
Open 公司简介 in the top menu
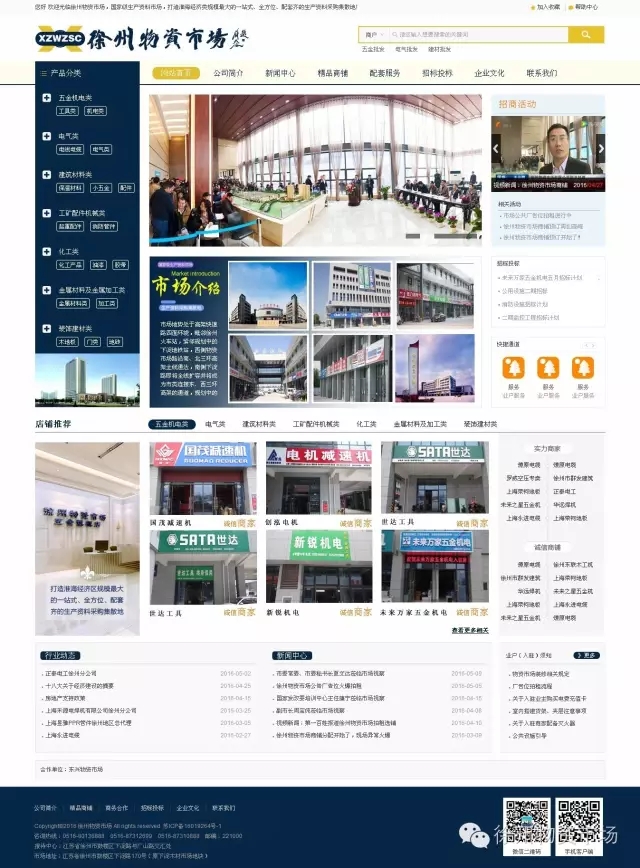(228, 73)
